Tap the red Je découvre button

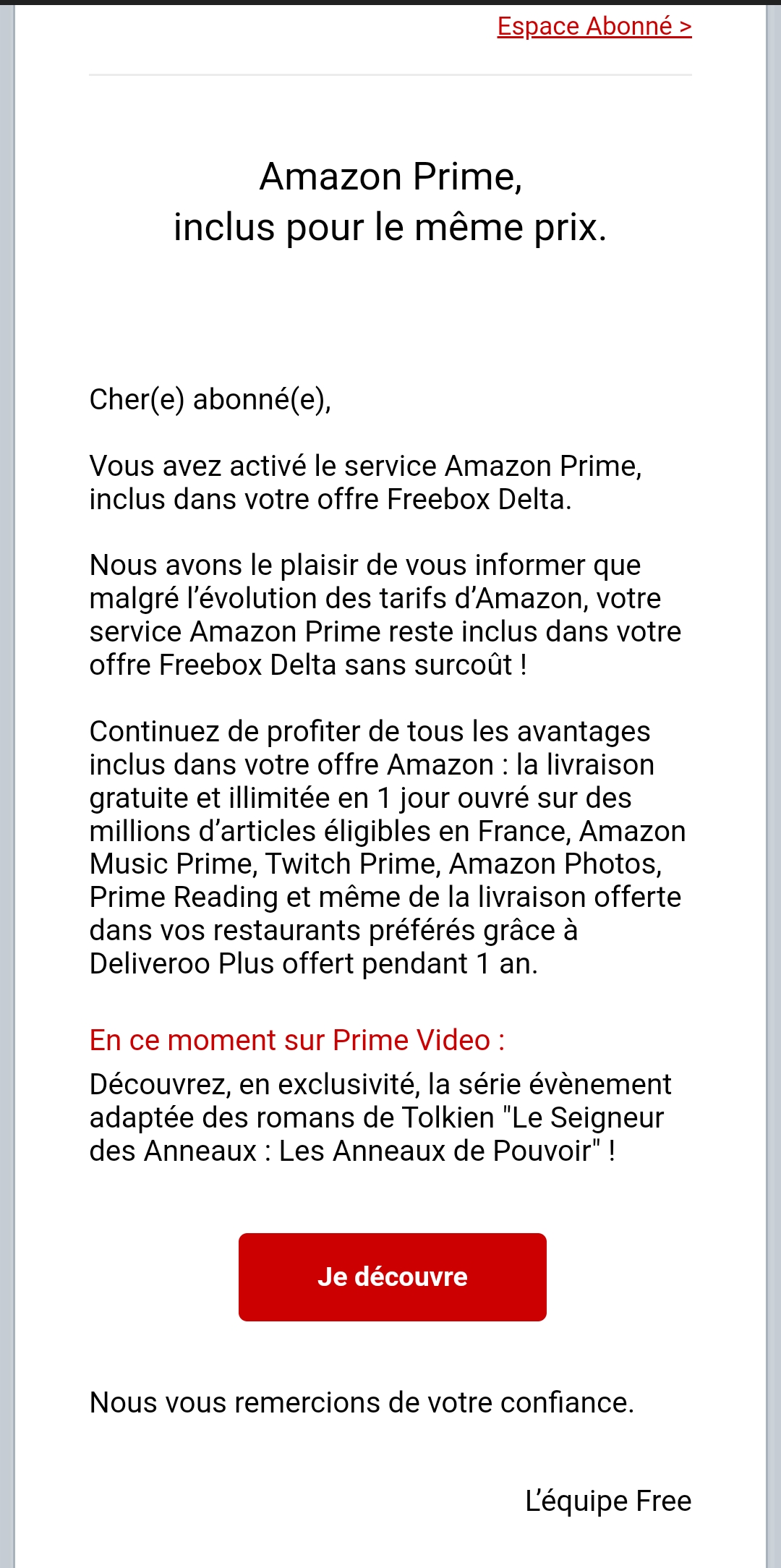click(x=393, y=1277)
